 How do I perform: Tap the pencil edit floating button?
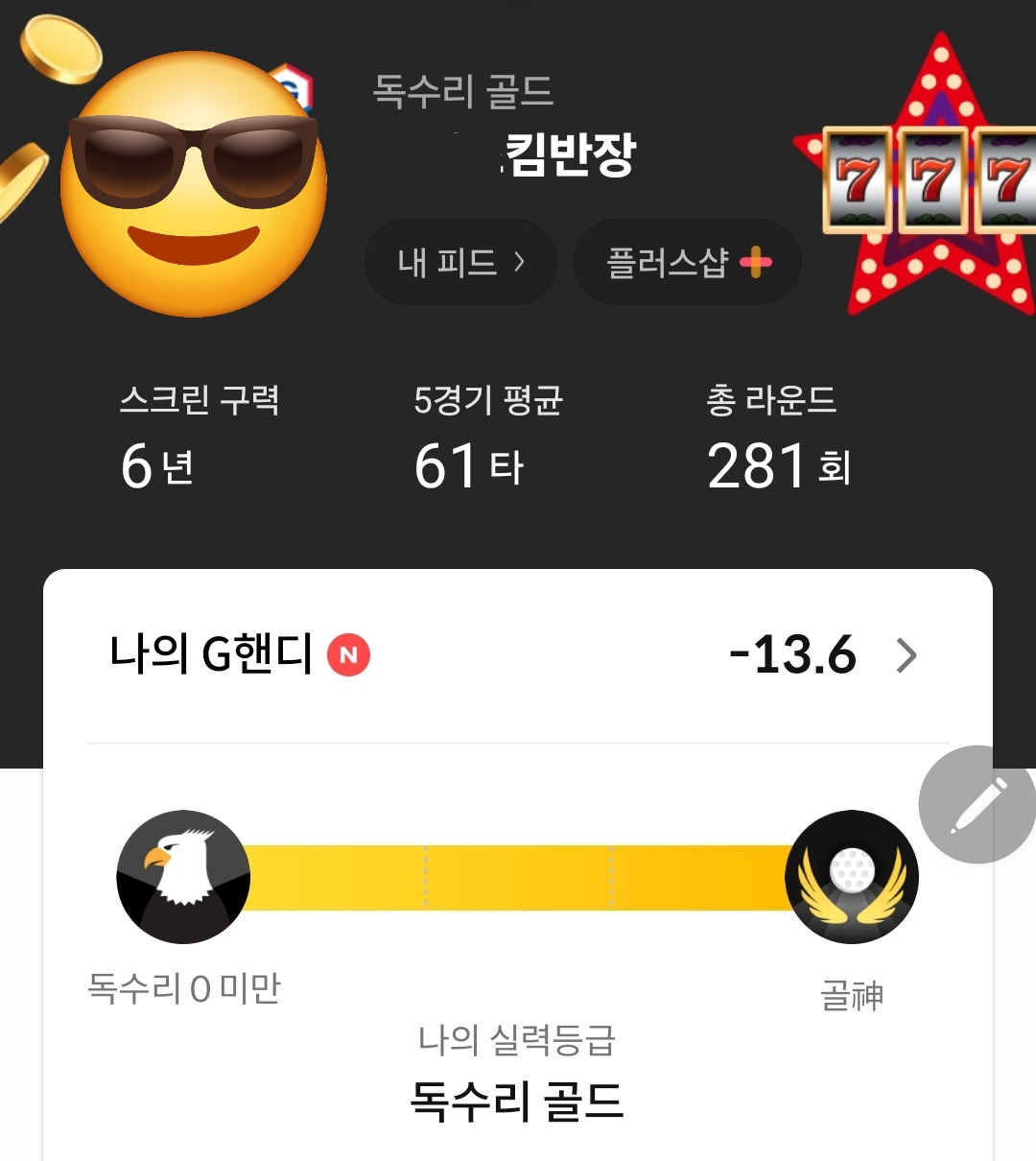coord(978,804)
